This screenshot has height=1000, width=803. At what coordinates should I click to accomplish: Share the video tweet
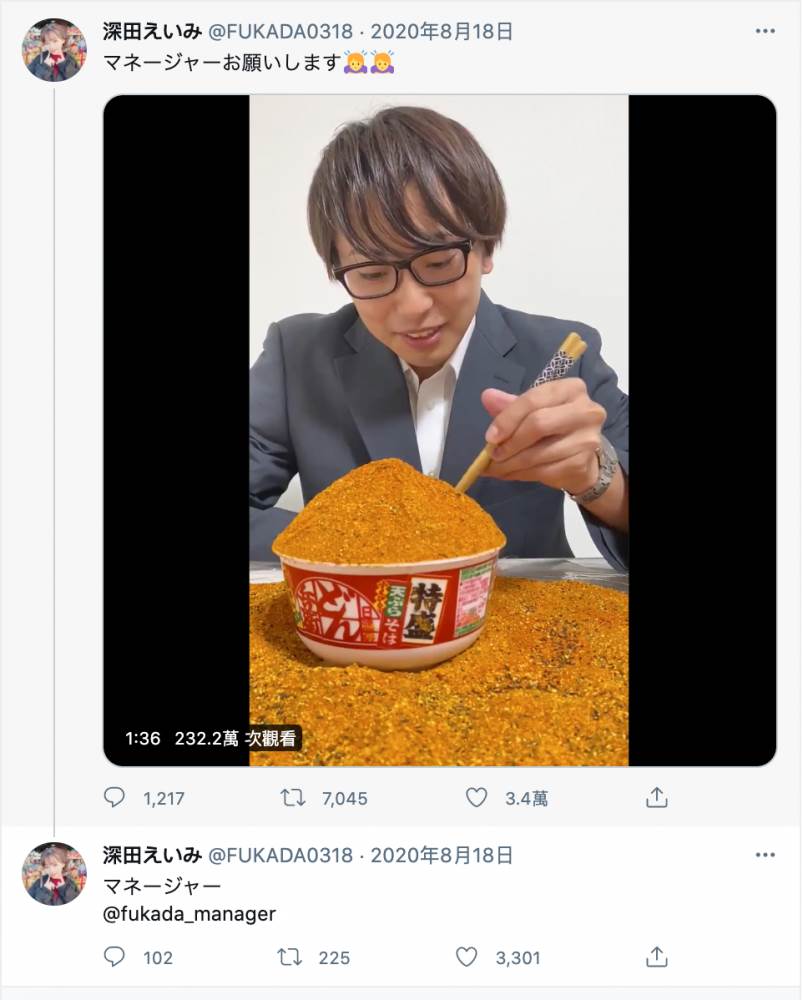tap(656, 798)
